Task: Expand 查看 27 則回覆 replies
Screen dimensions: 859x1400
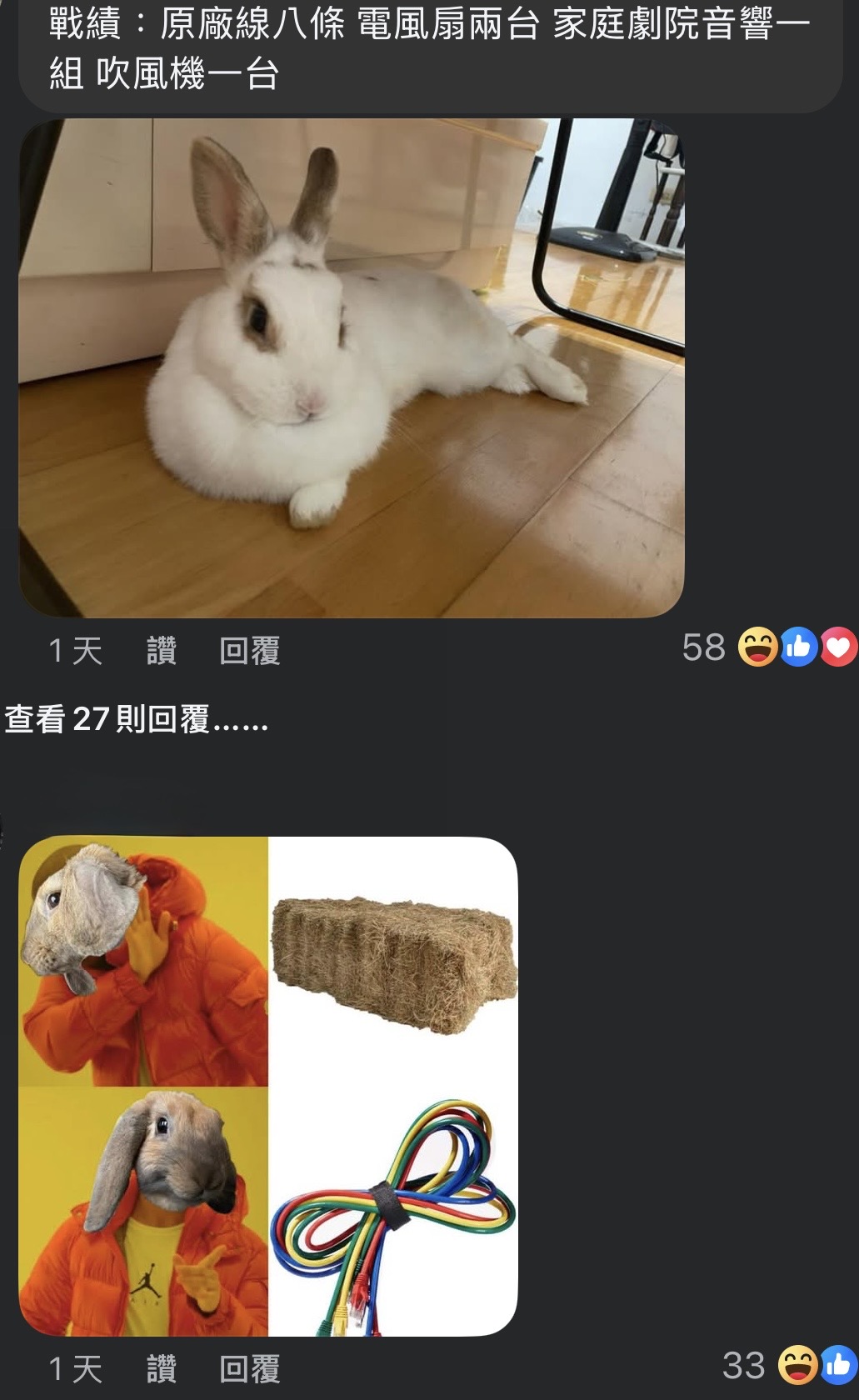Action: [x=137, y=718]
